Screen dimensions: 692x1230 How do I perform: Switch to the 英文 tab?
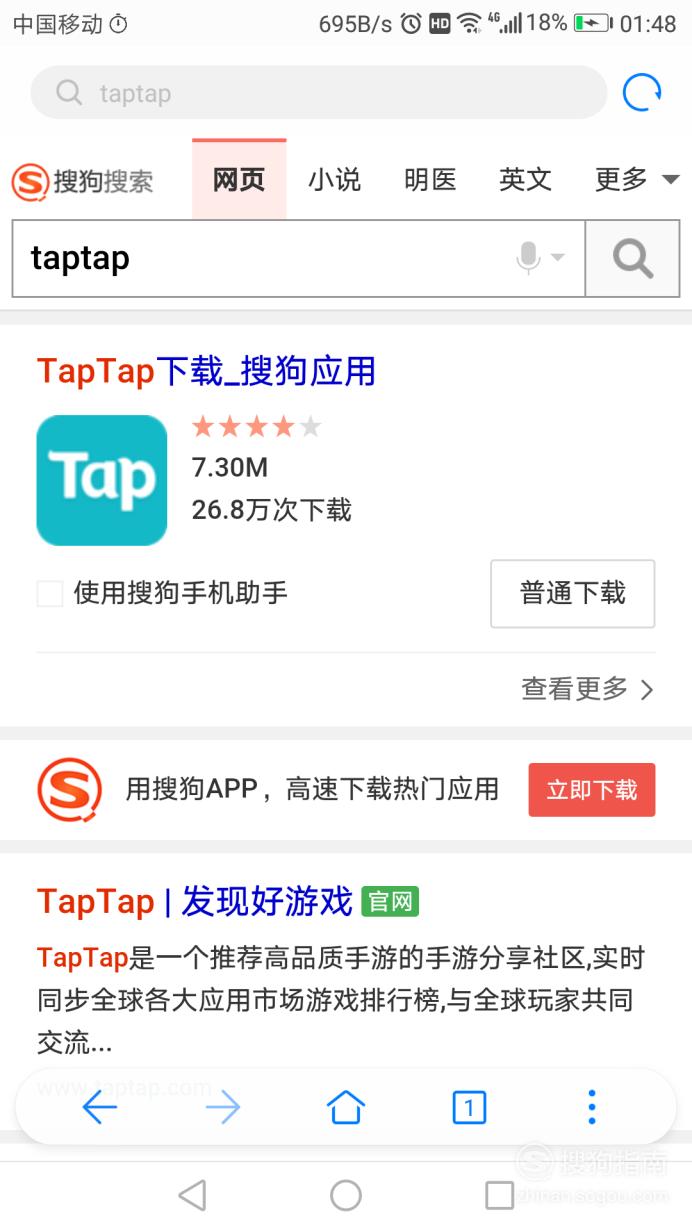click(525, 180)
